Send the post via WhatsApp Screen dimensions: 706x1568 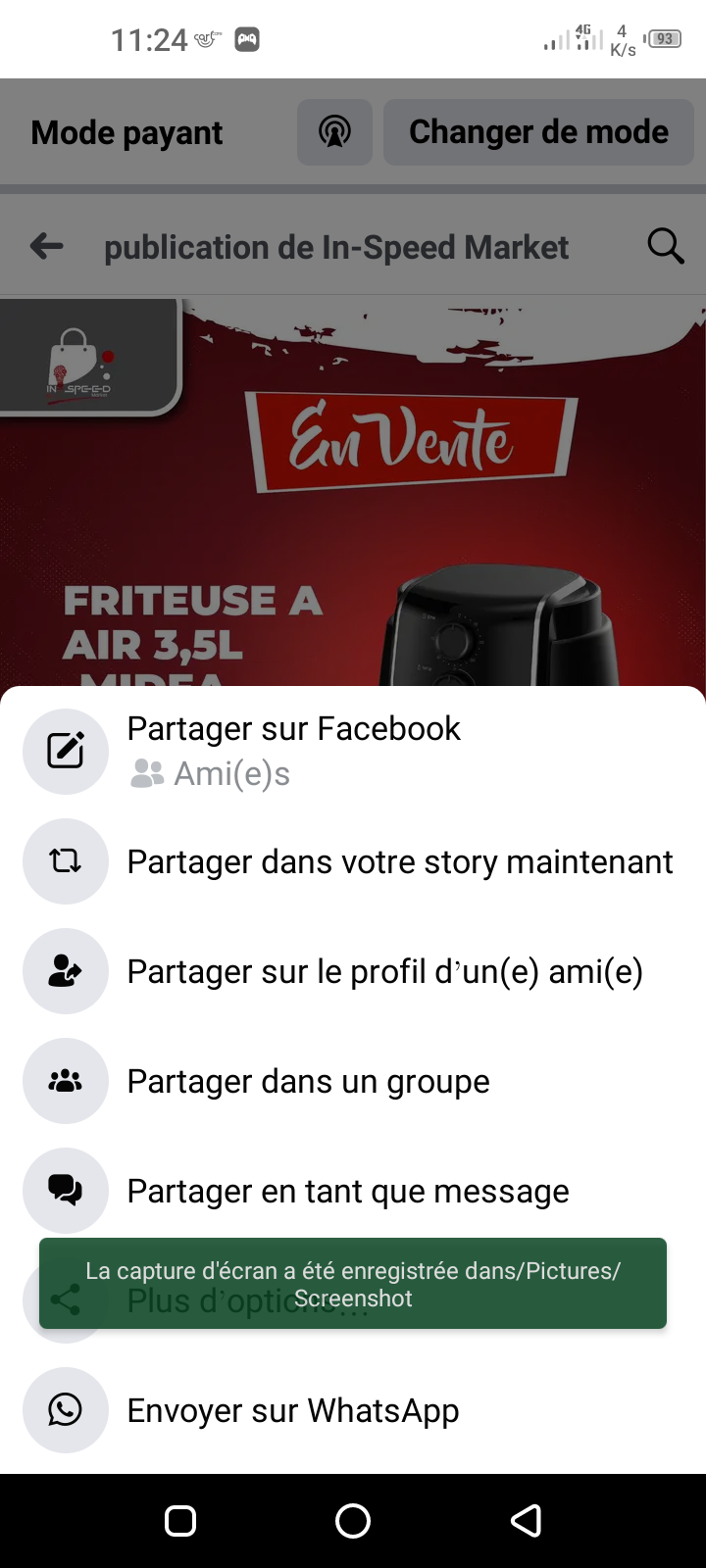tap(292, 1411)
